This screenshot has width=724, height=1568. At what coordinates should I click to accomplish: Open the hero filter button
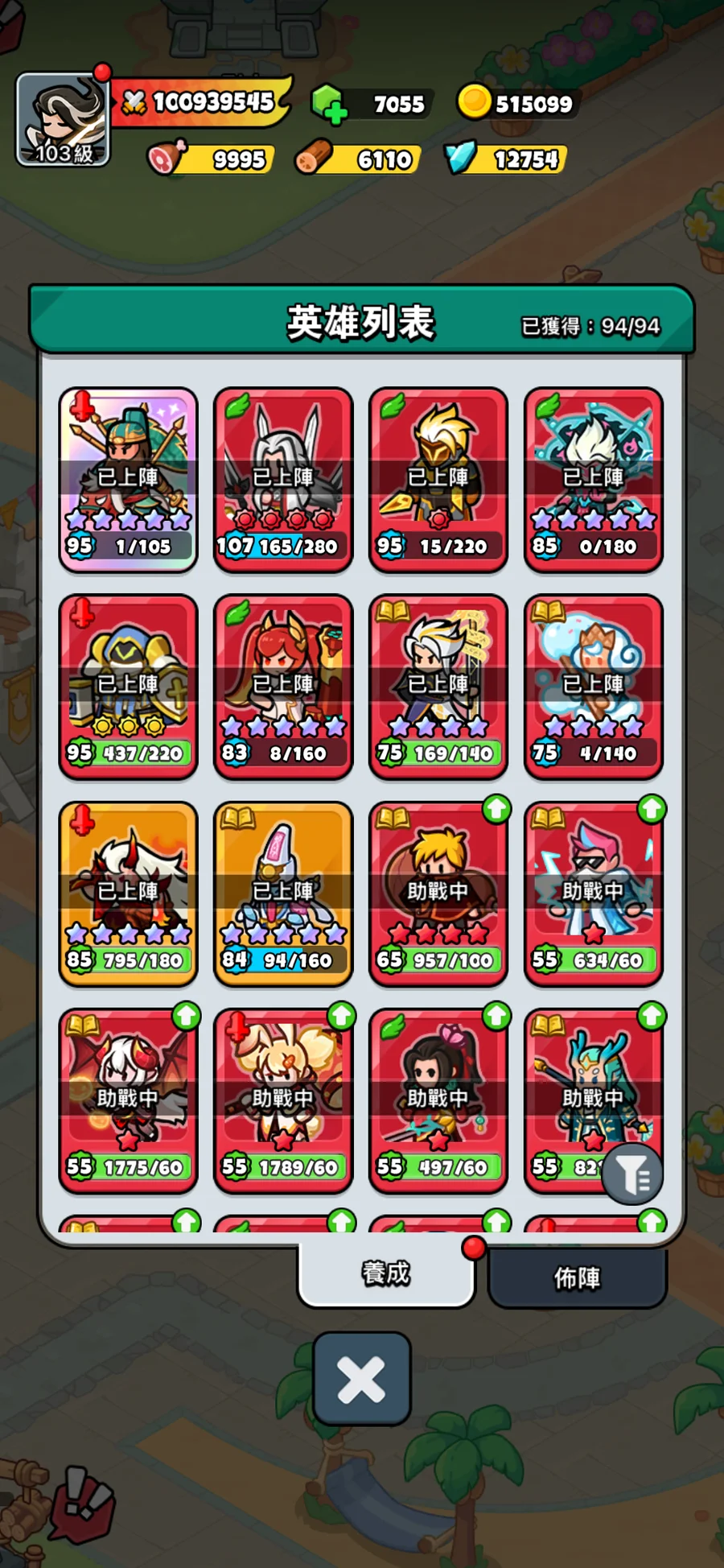[x=632, y=1175]
